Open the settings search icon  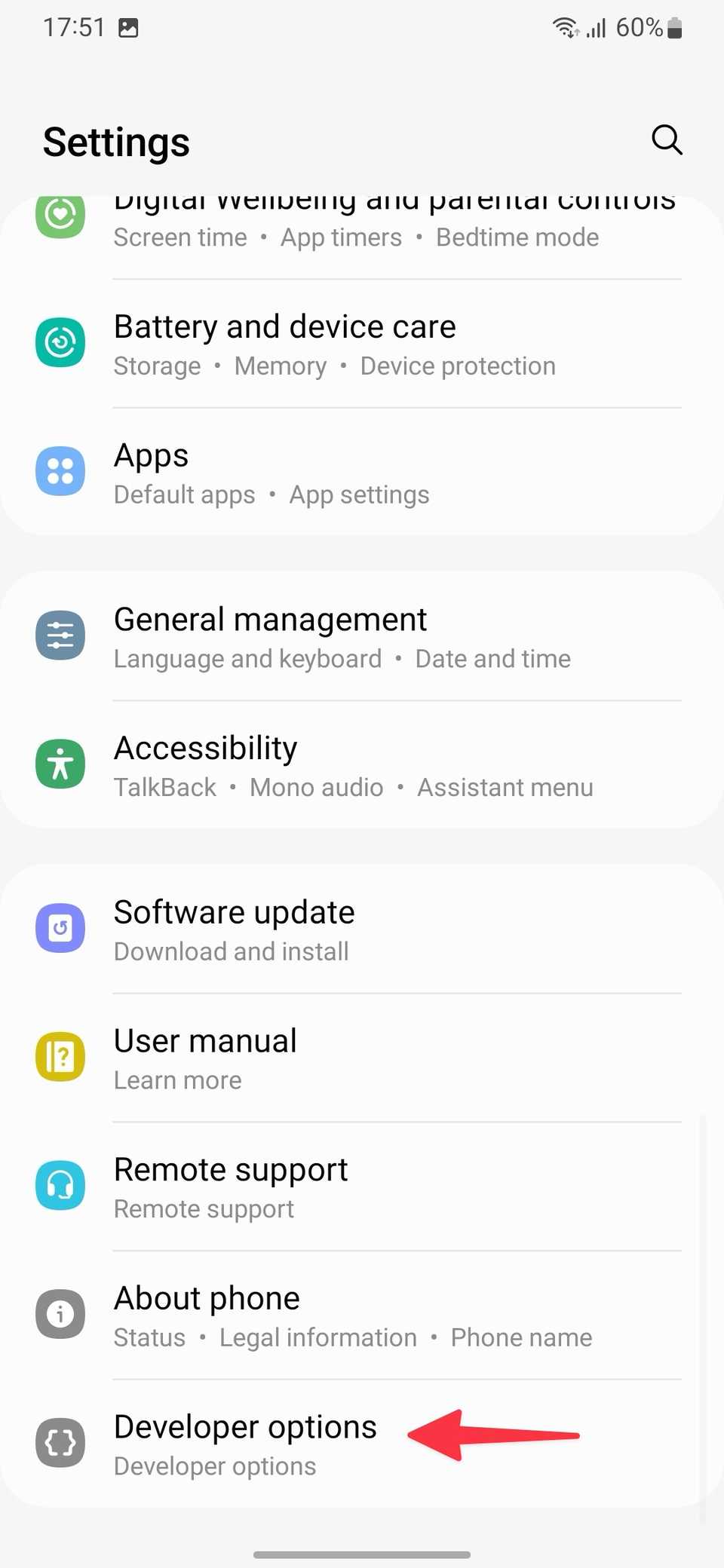(x=667, y=140)
